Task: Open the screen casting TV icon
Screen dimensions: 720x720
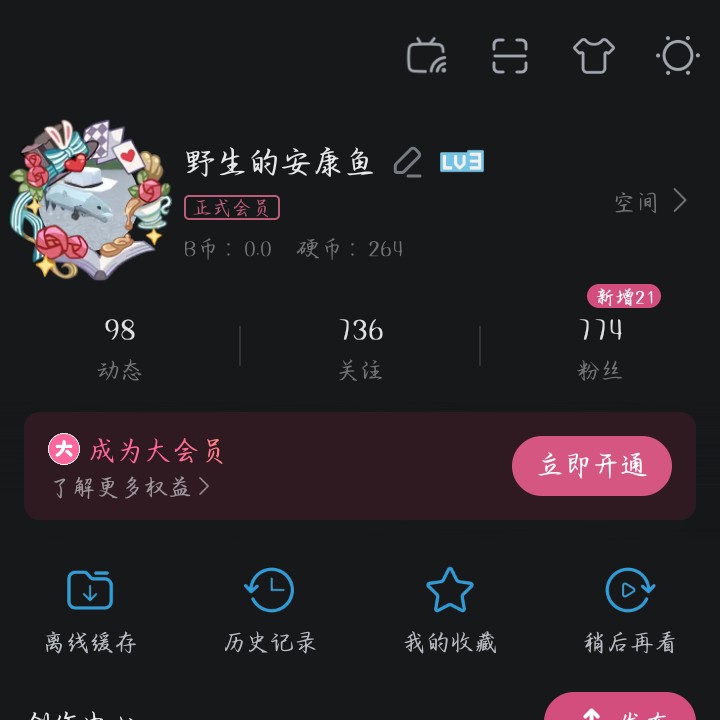Action: (426, 56)
